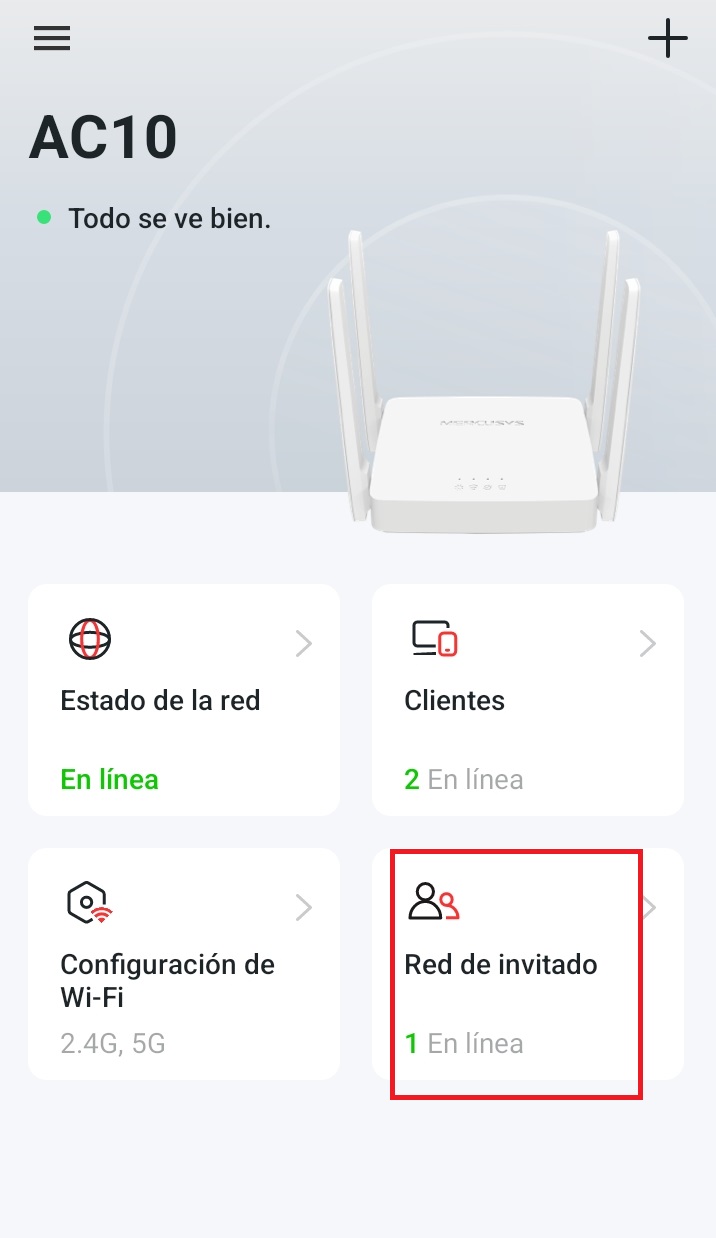Open the hamburger drawer menu

(x=52, y=39)
